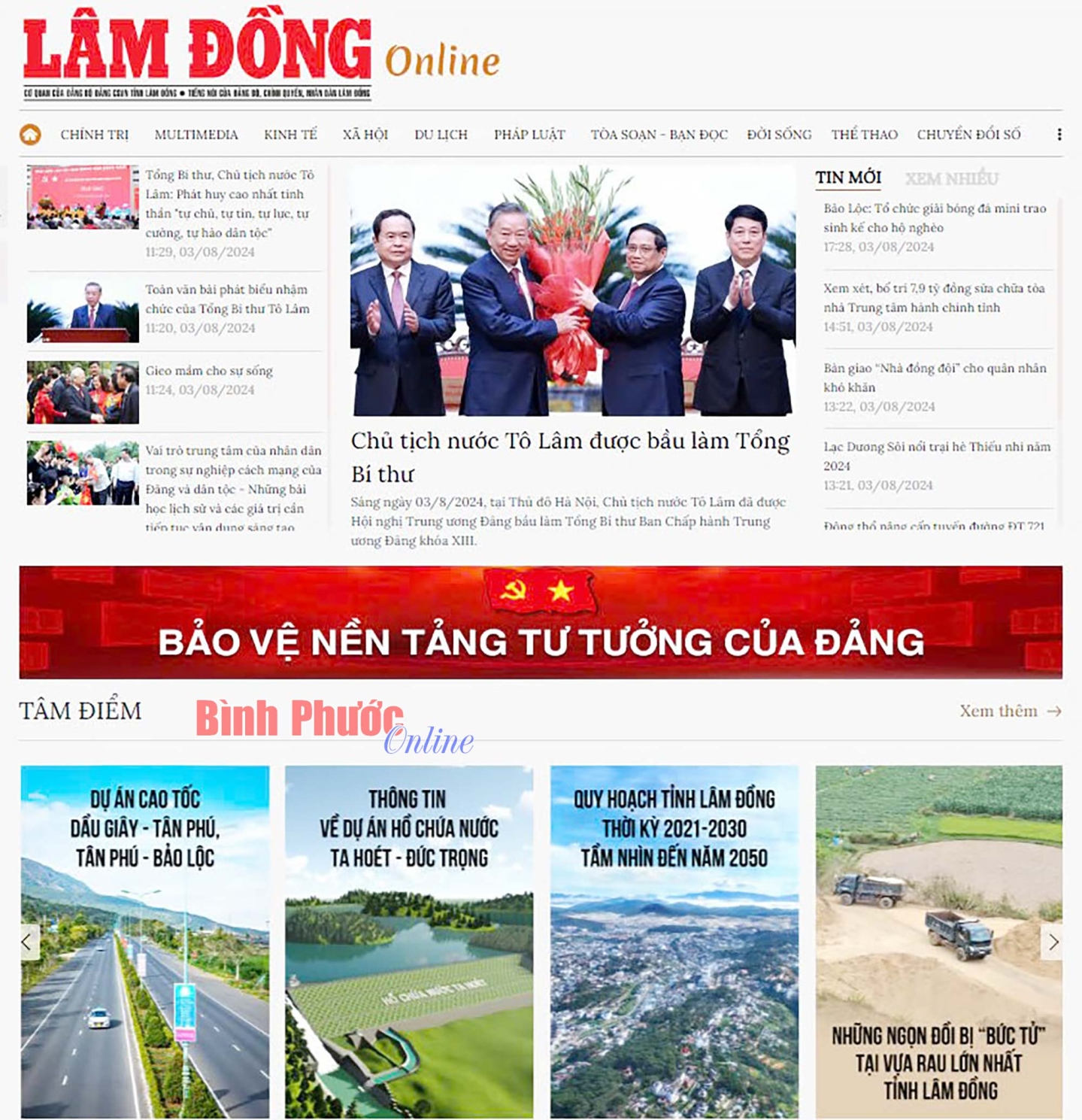Open Bảo Lộc mini football news item
Image resolution: width=1082 pixels, height=1120 pixels.
click(x=935, y=217)
